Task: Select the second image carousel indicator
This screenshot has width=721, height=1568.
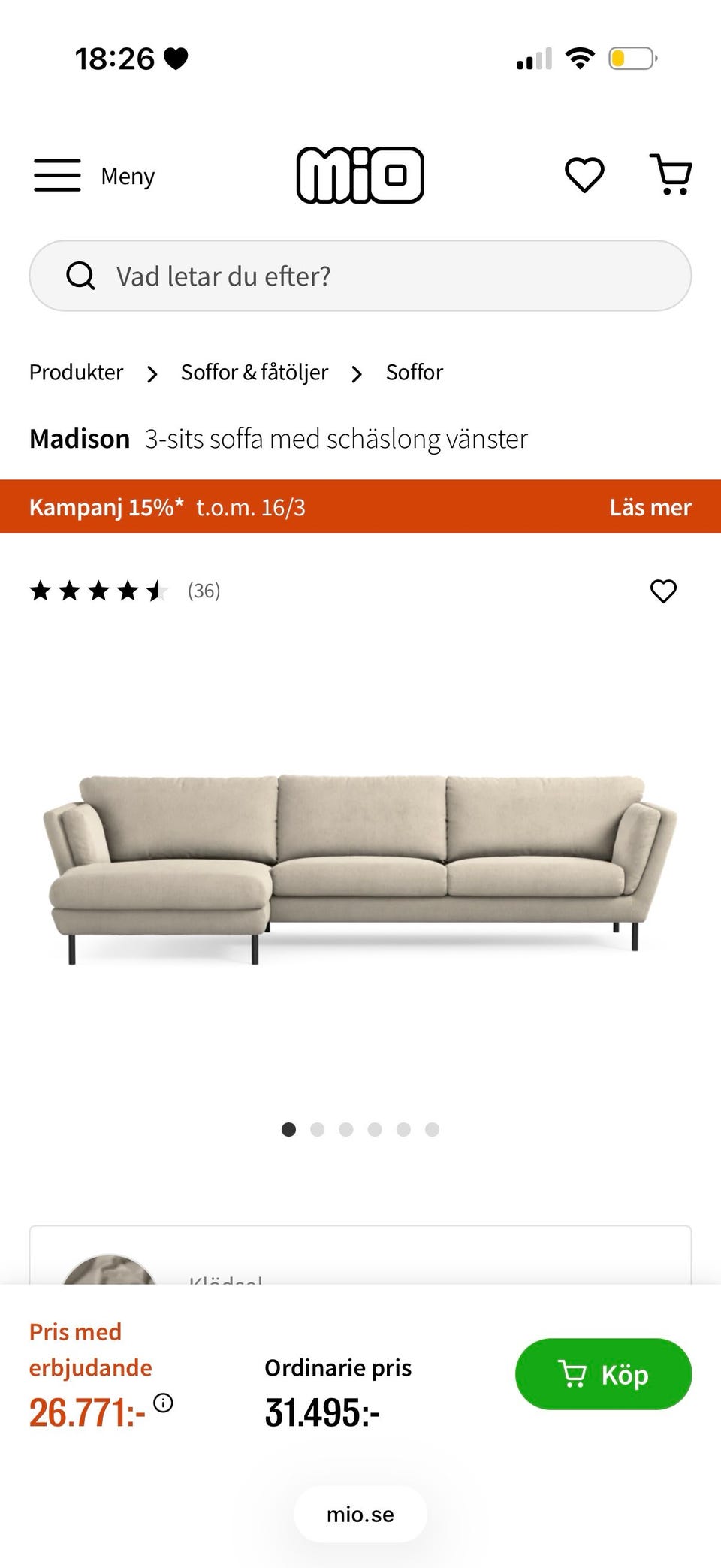Action: coord(317,1129)
